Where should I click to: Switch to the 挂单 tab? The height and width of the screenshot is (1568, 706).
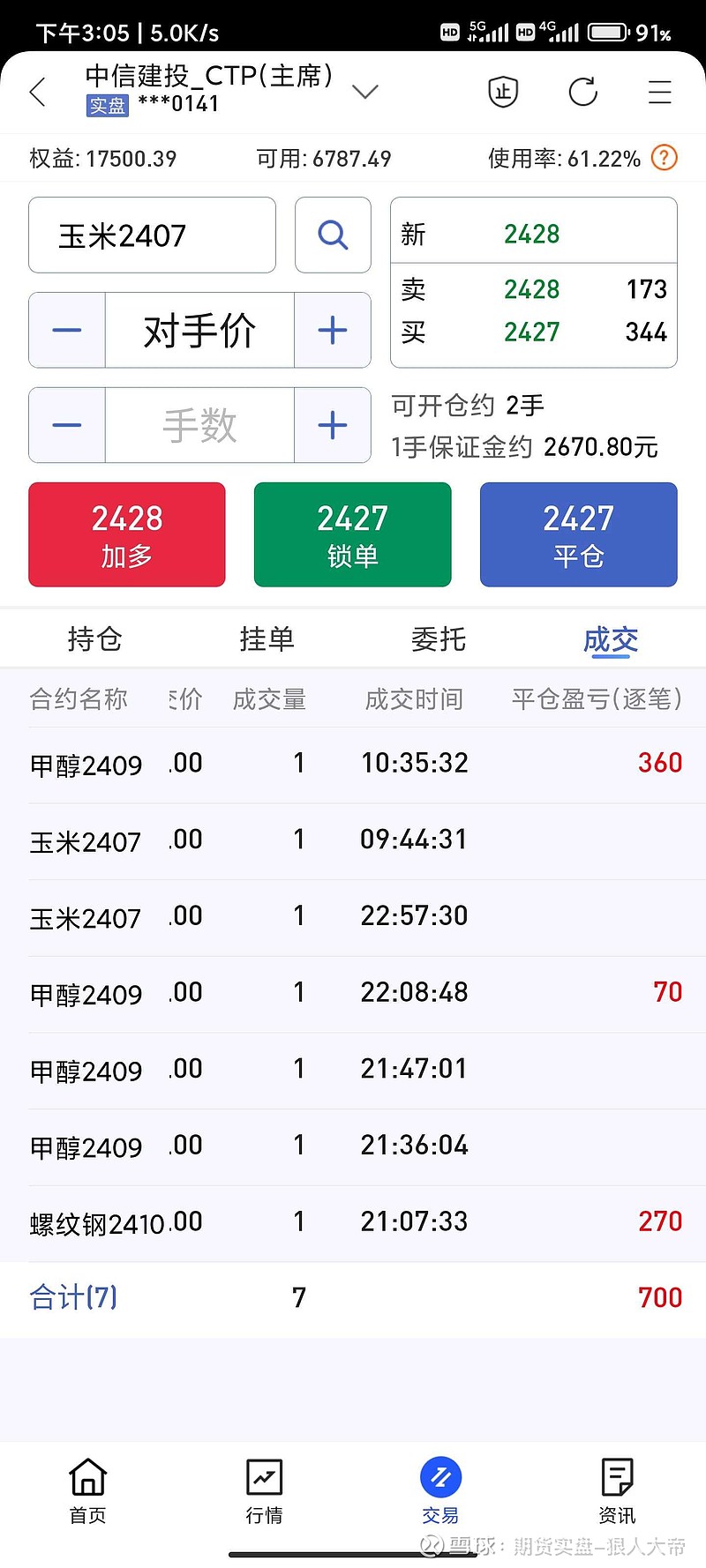tap(267, 639)
